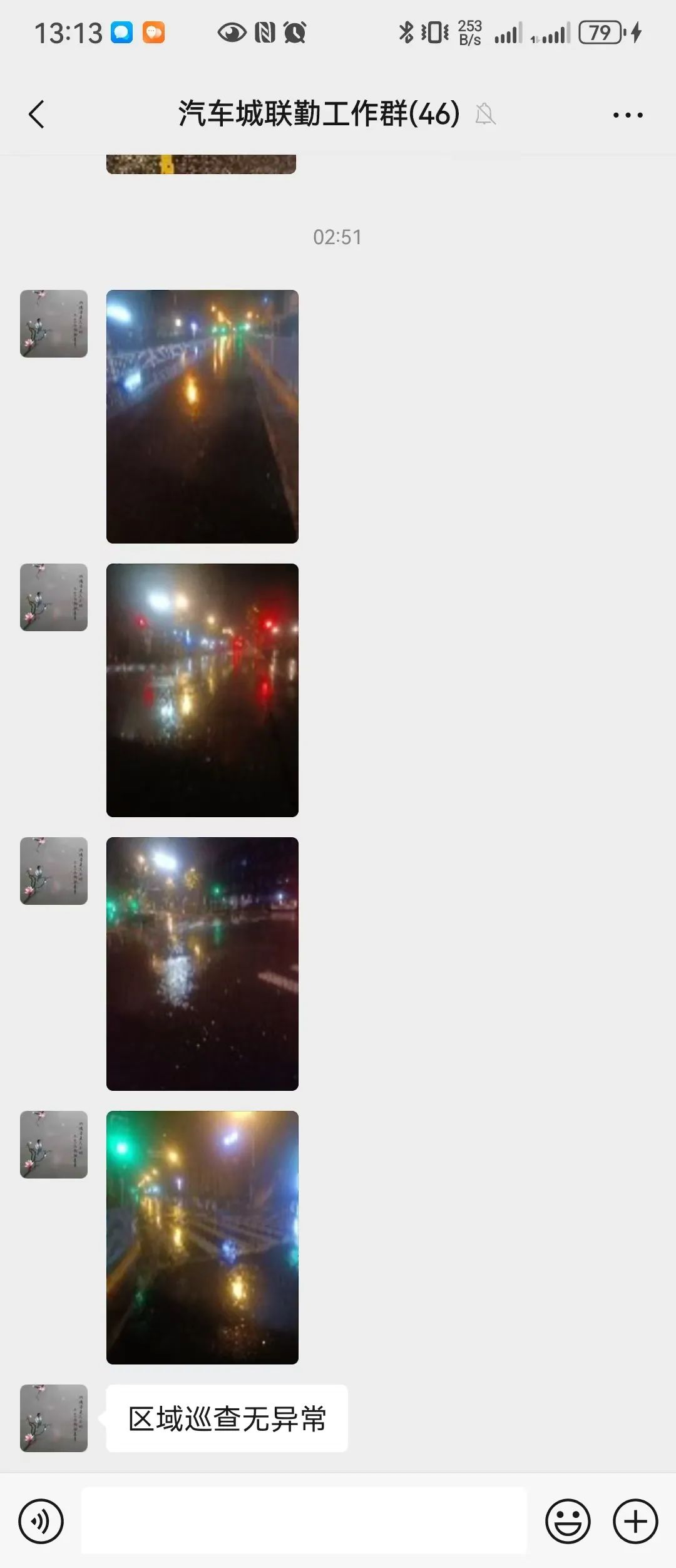View the photo with red traffic lights

[x=202, y=690]
